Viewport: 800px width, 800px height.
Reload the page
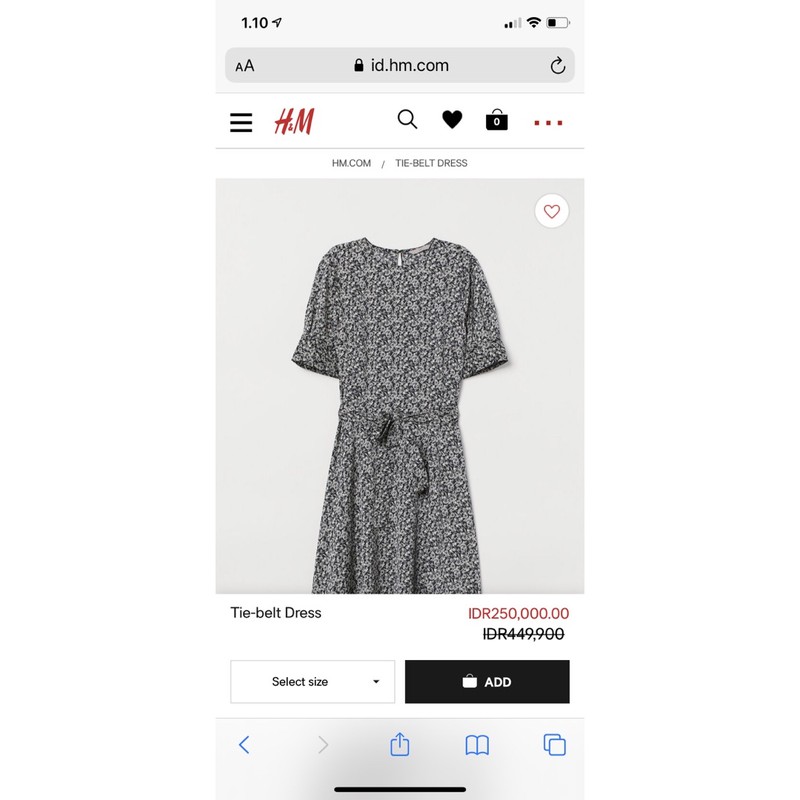point(557,66)
